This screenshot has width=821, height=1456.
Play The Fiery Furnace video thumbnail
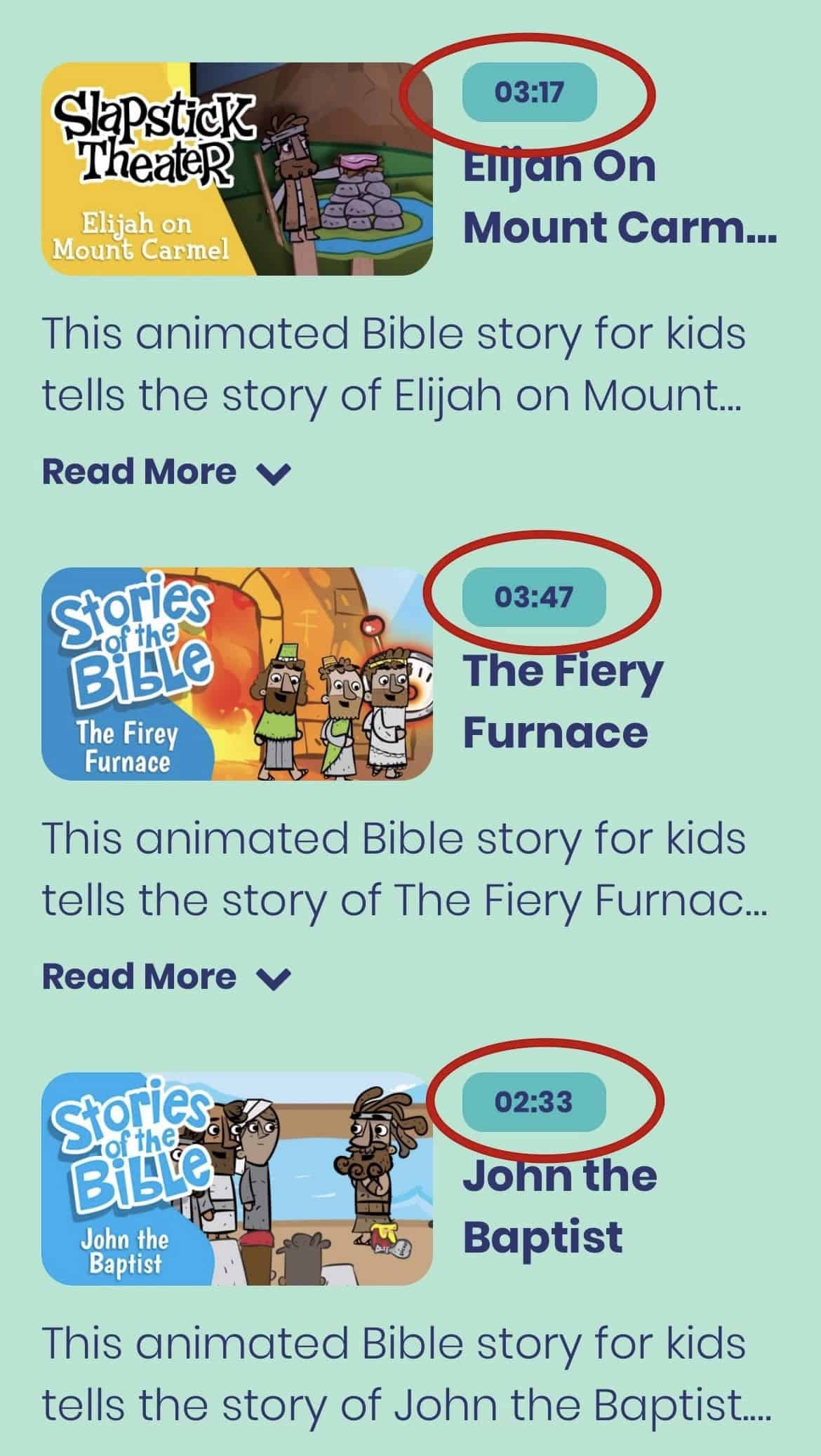pyautogui.click(x=236, y=674)
